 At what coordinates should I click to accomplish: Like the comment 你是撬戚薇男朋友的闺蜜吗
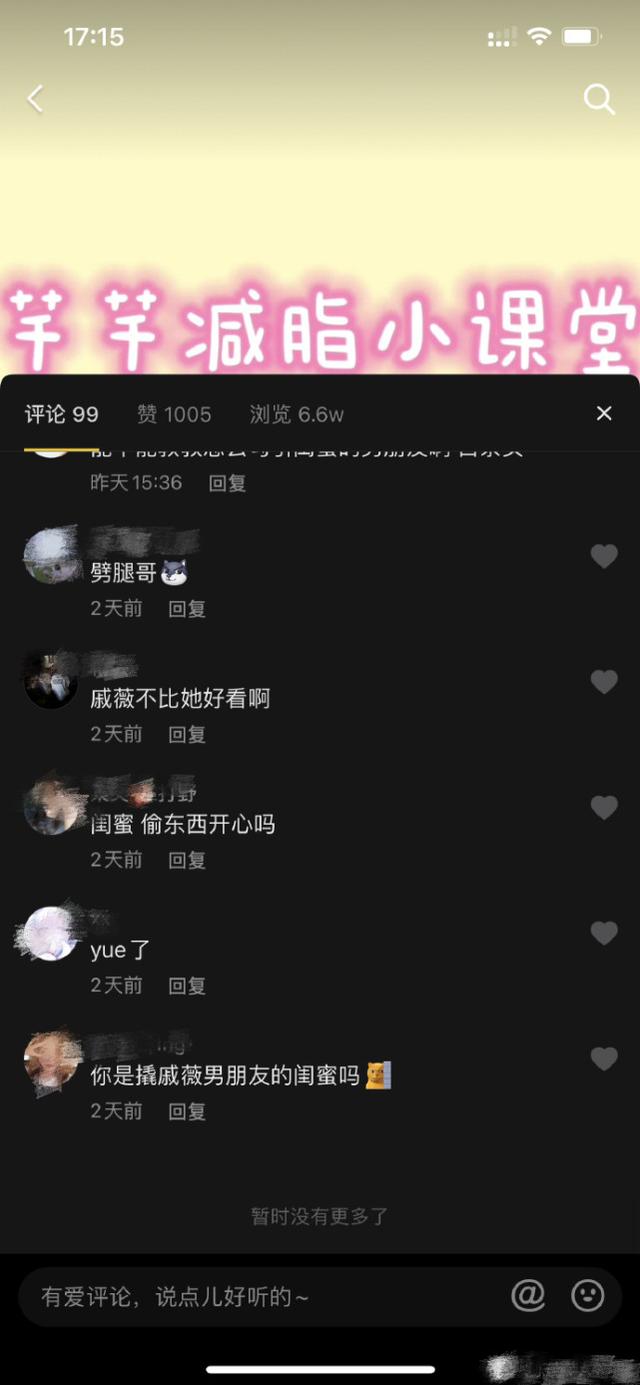click(x=604, y=1059)
